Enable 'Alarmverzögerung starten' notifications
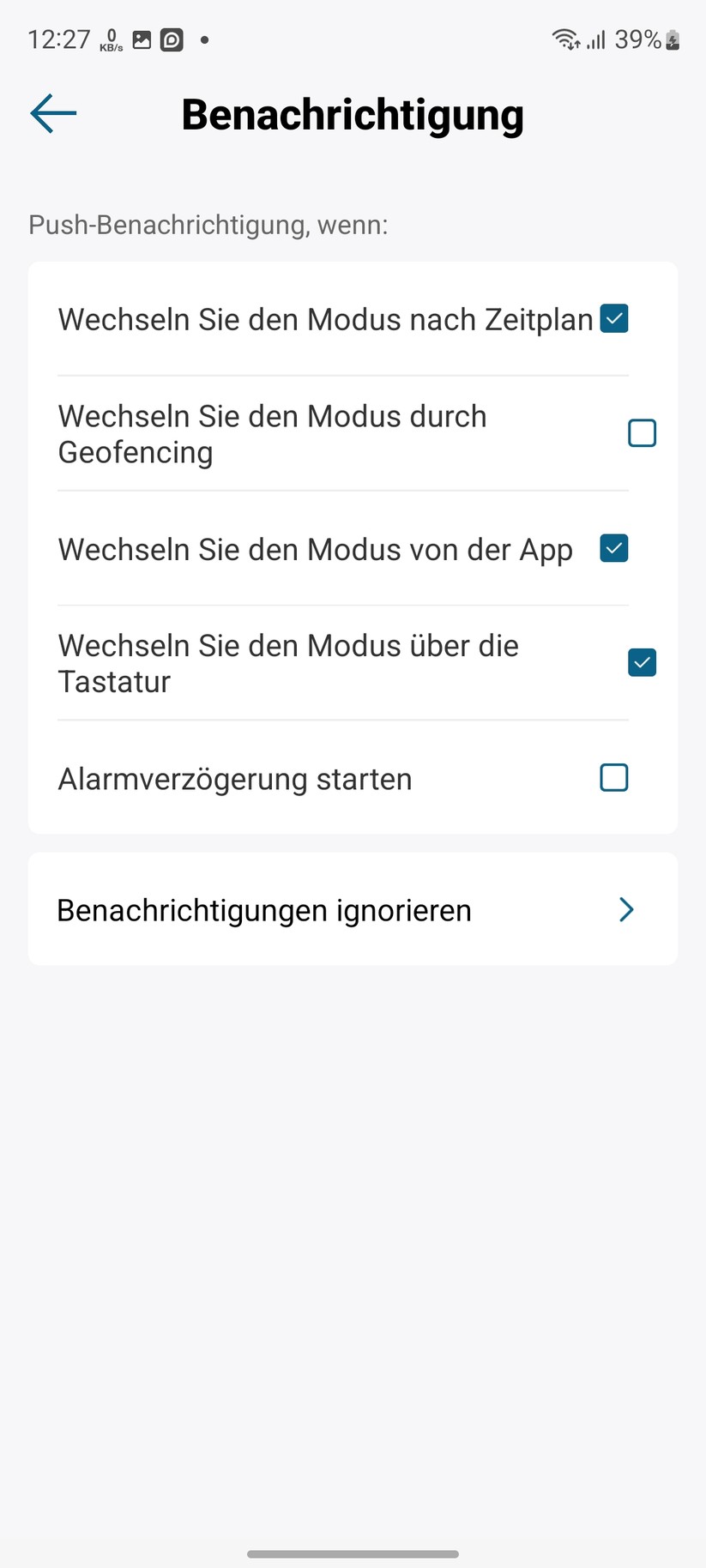The image size is (706, 1568). pos(613,777)
